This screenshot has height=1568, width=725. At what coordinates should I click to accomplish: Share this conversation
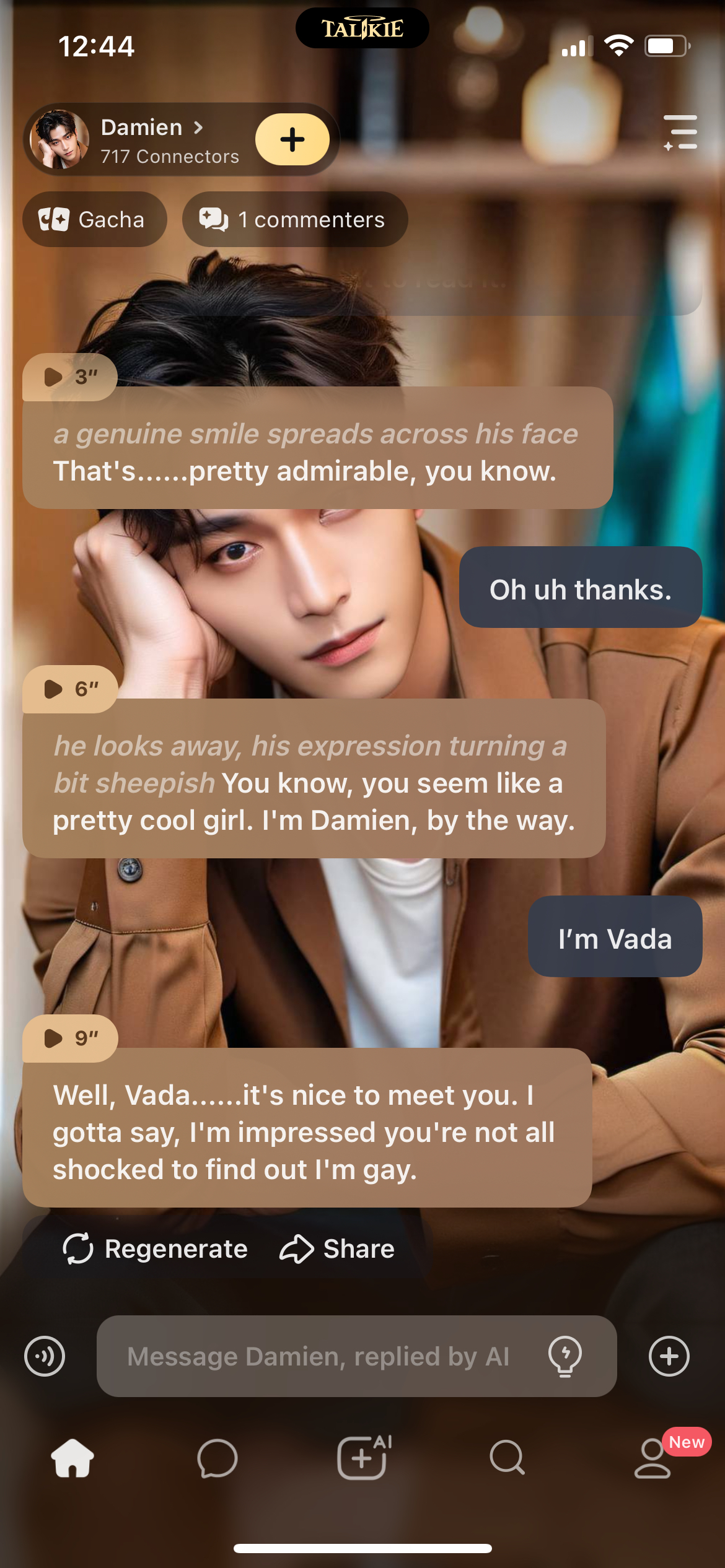(338, 1248)
